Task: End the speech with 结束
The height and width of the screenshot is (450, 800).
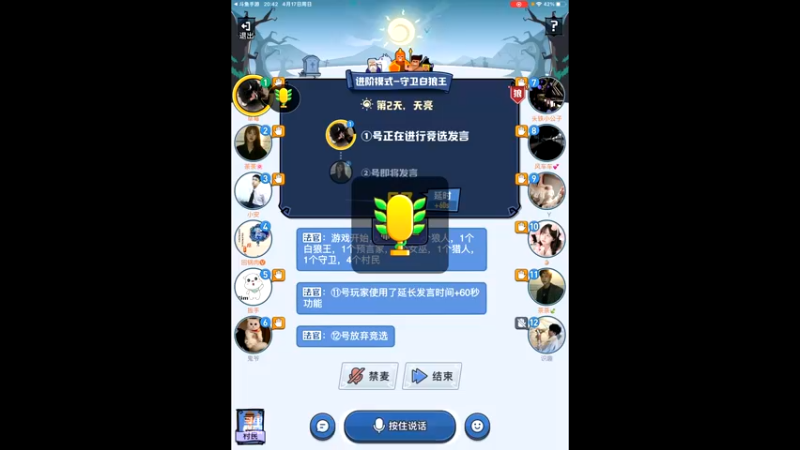Action: click(x=431, y=376)
